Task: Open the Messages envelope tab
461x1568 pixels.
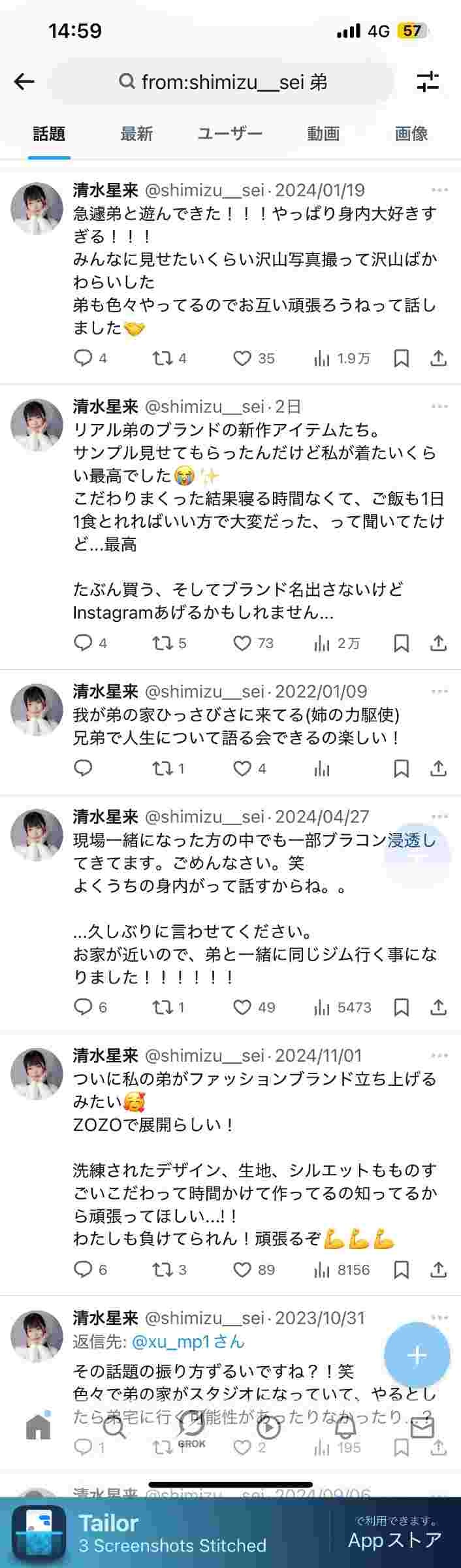Action: tap(422, 1428)
